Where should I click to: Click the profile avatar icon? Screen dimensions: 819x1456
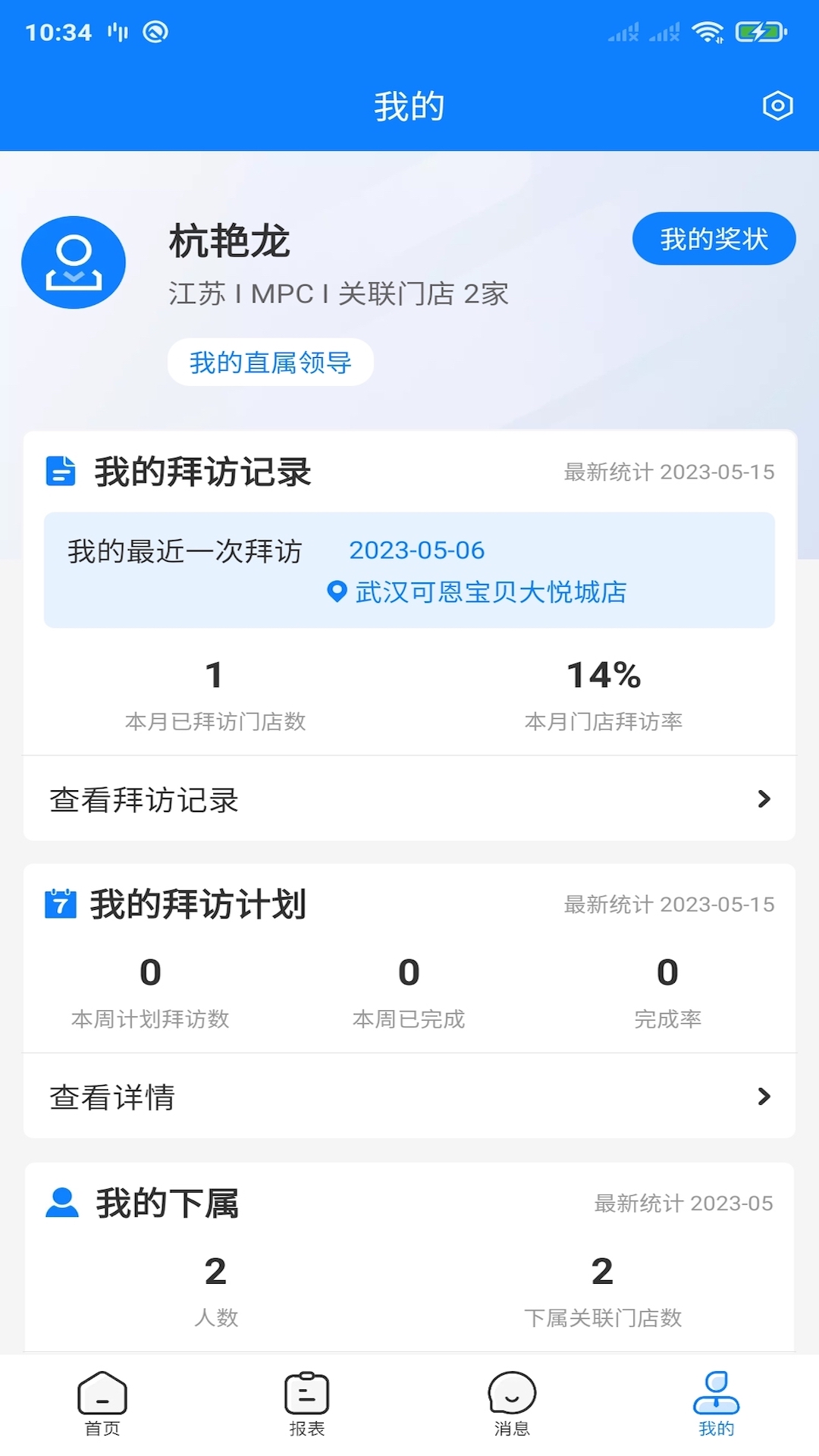pos(74,262)
